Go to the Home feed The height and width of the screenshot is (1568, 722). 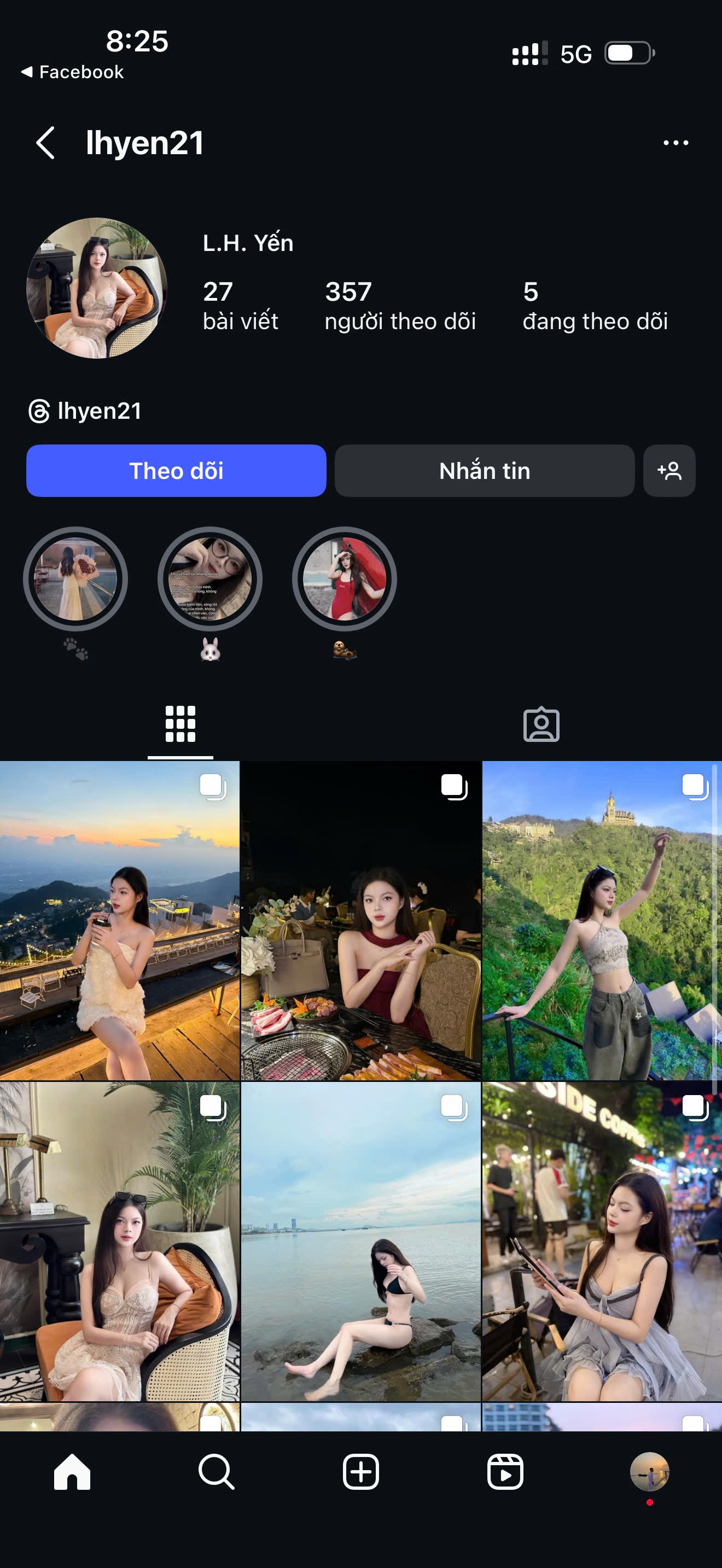pyautogui.click(x=72, y=1472)
